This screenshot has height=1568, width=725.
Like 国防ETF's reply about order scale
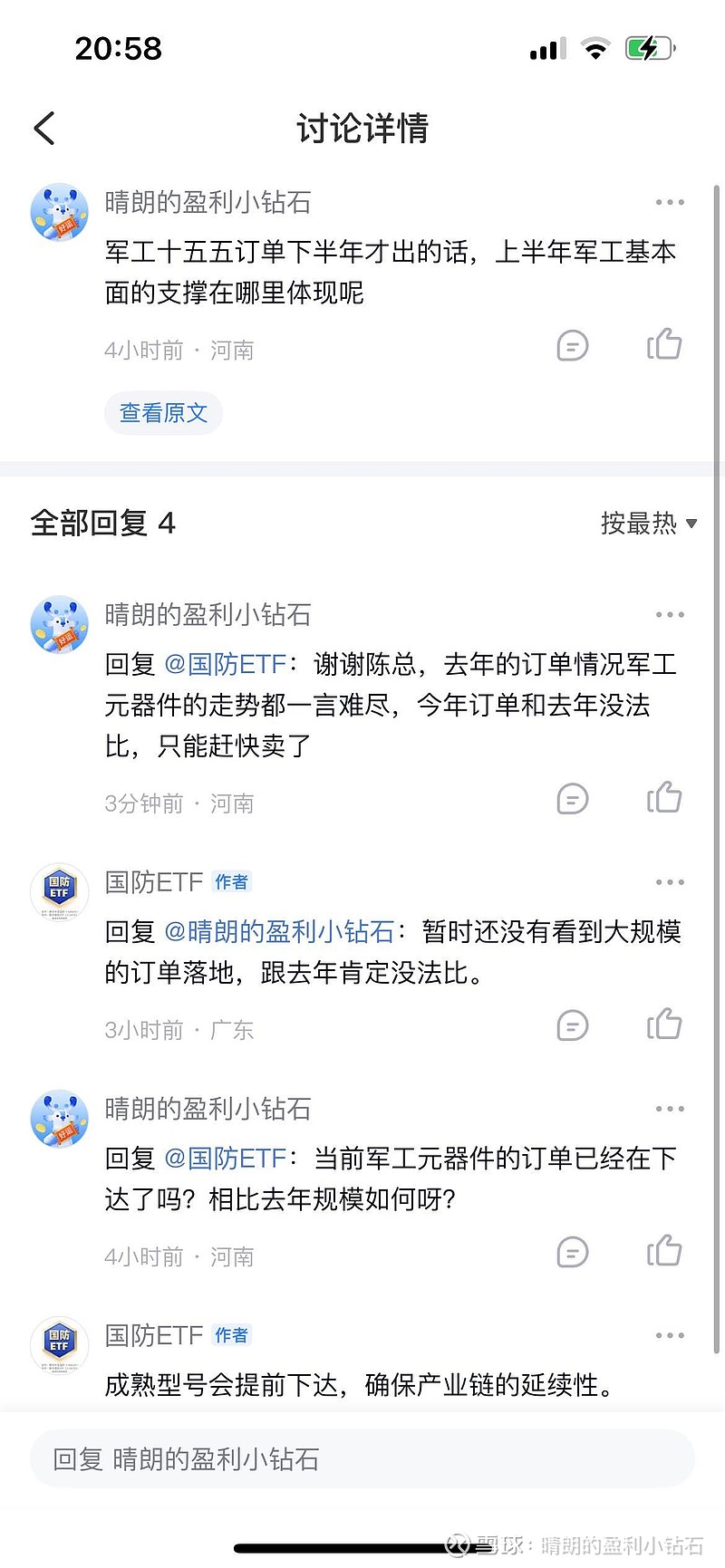point(664,1024)
